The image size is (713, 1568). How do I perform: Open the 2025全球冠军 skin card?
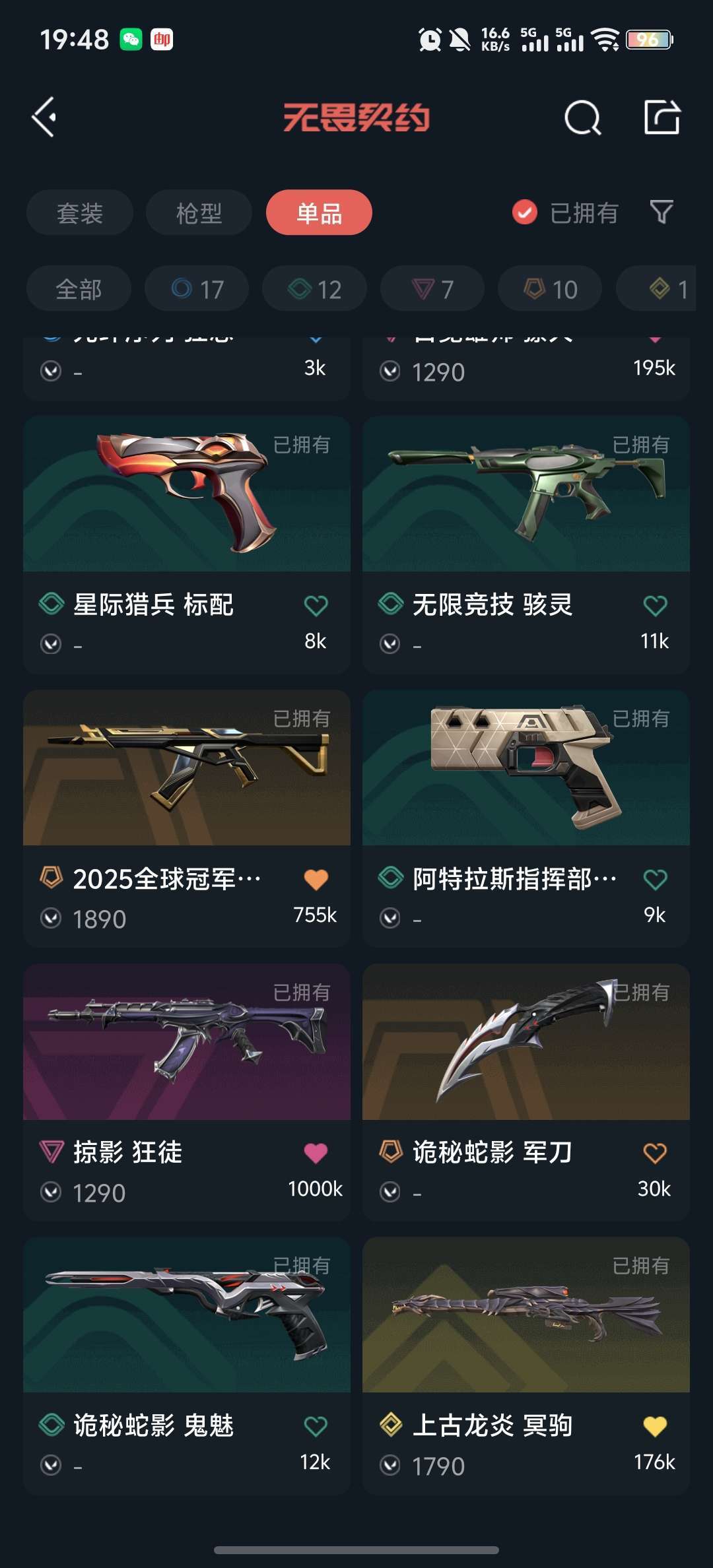187,818
